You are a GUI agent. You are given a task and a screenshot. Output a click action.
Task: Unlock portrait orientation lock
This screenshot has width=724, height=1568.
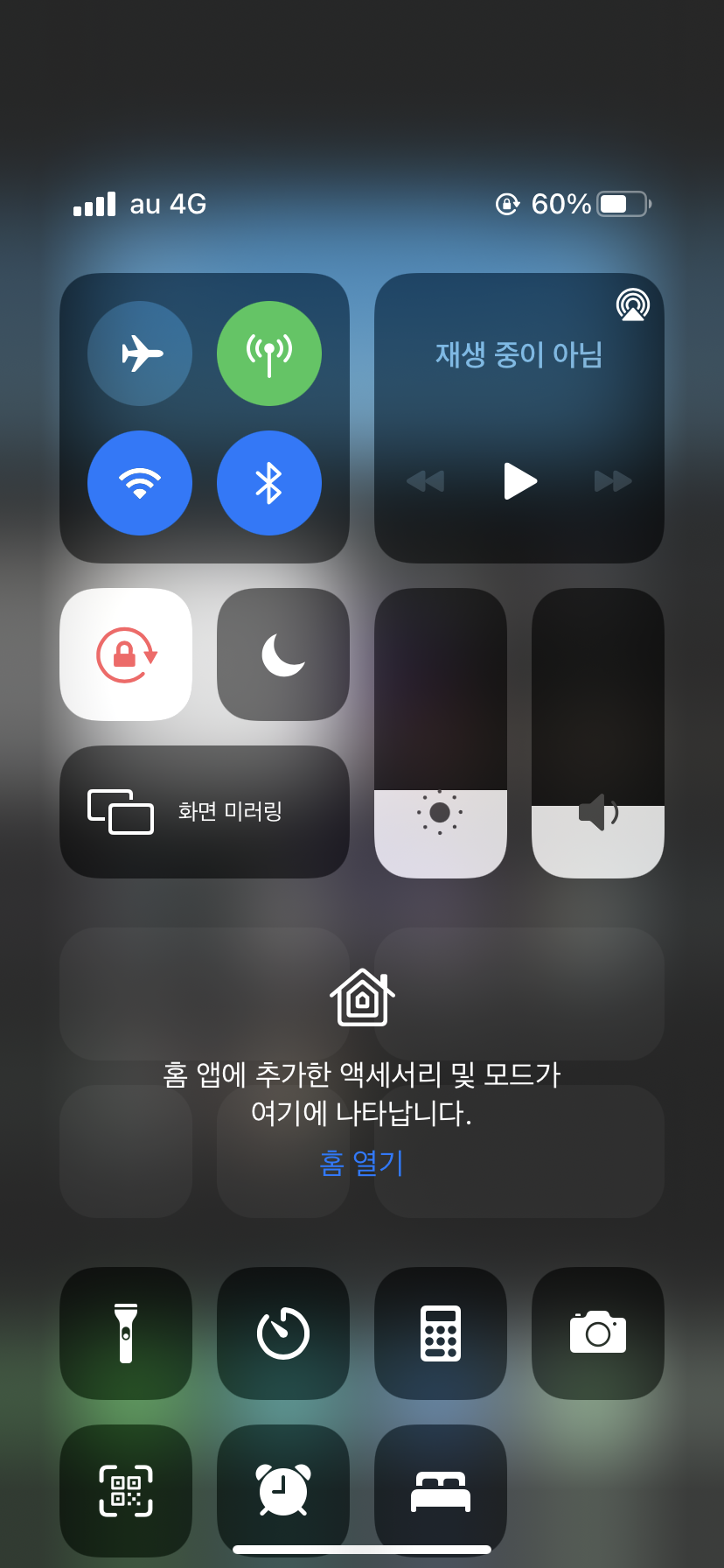pos(126,654)
